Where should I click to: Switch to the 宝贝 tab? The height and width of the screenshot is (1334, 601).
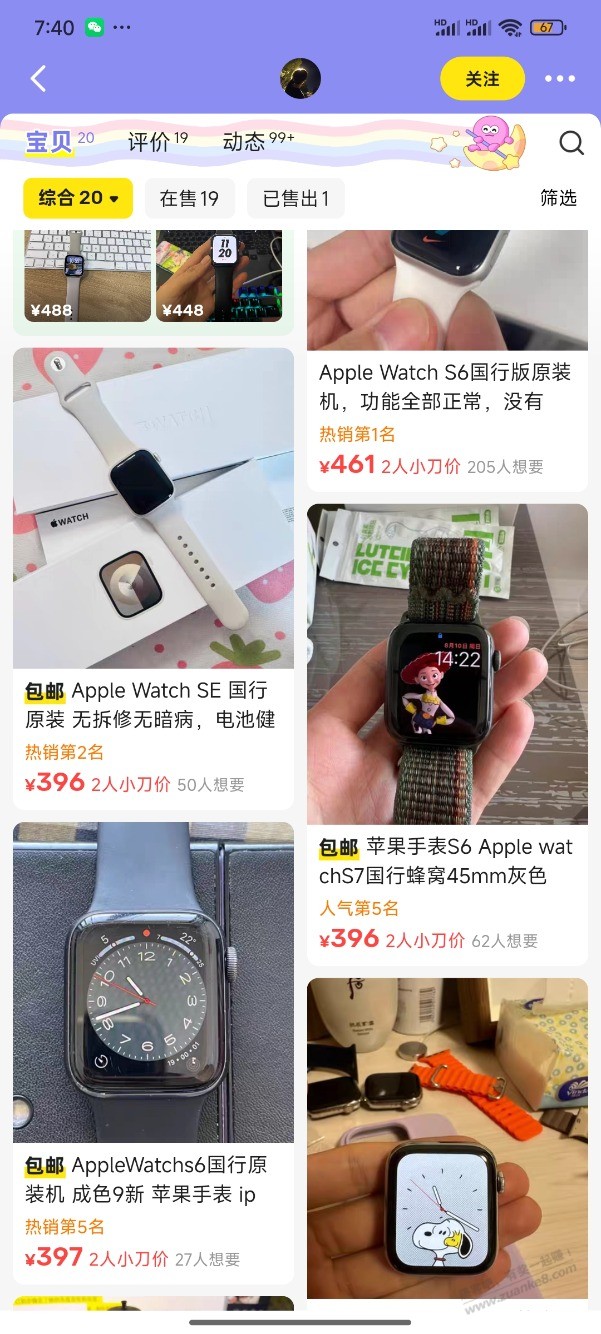(49, 142)
